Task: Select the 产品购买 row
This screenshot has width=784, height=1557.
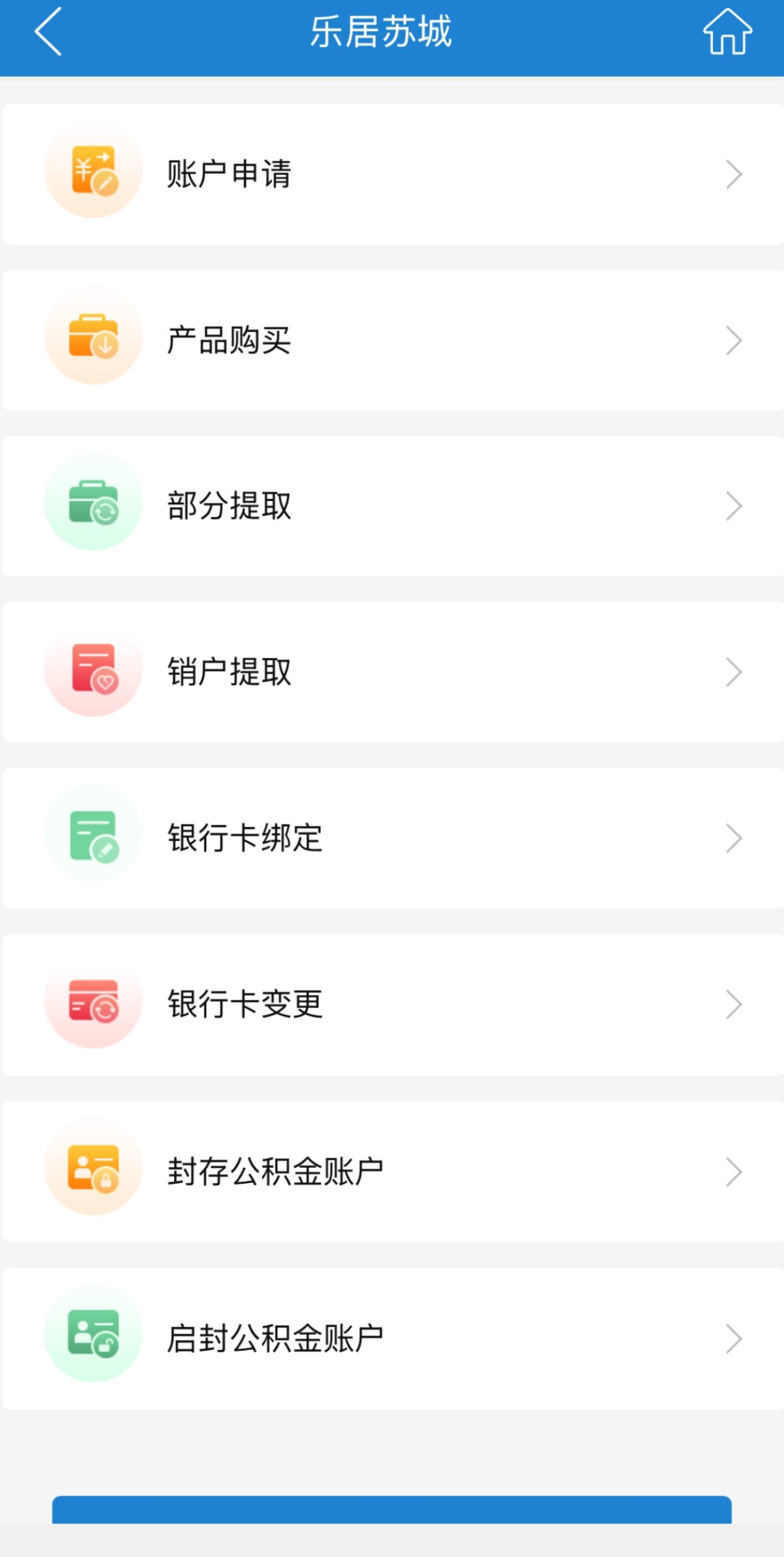Action: coord(392,340)
